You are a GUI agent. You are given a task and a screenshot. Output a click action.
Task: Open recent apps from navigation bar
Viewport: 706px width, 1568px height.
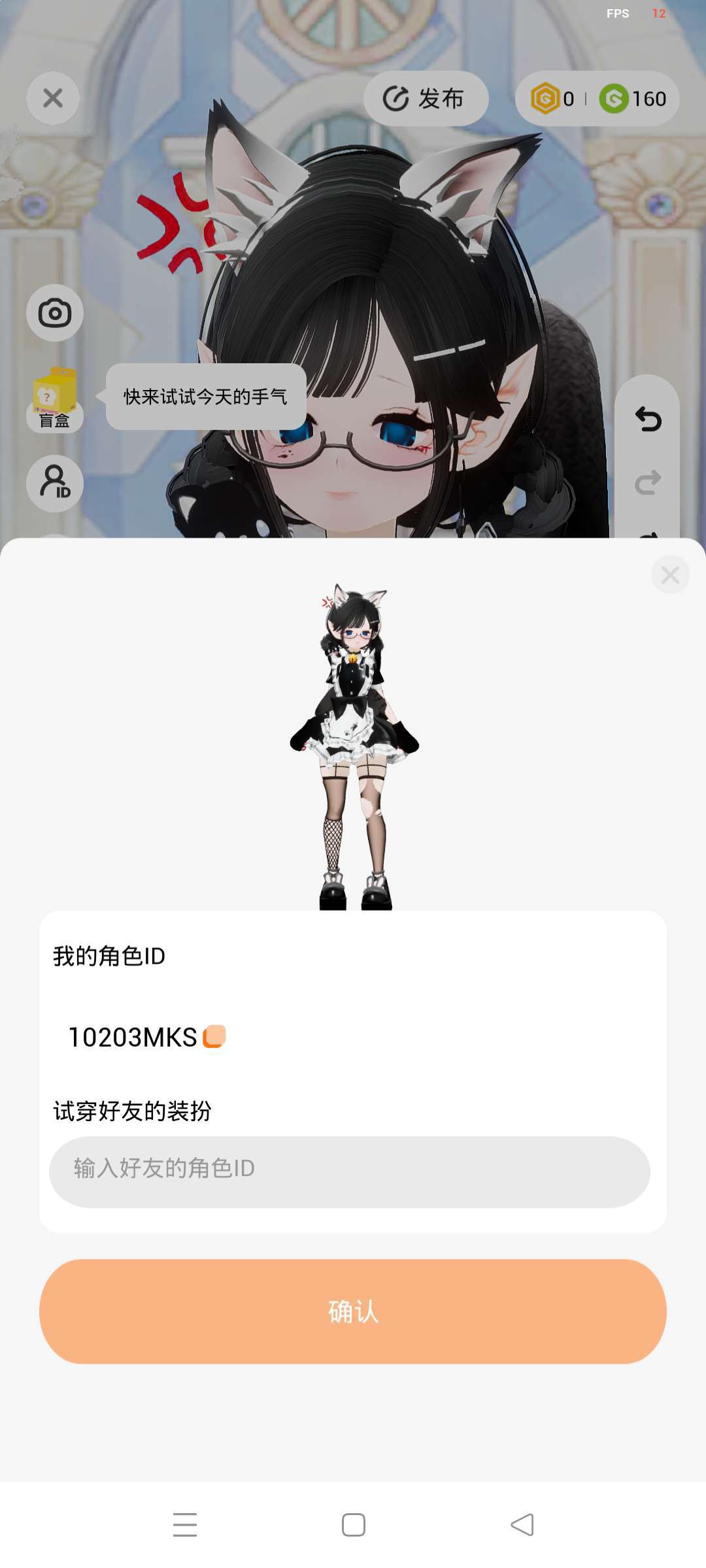click(185, 1525)
